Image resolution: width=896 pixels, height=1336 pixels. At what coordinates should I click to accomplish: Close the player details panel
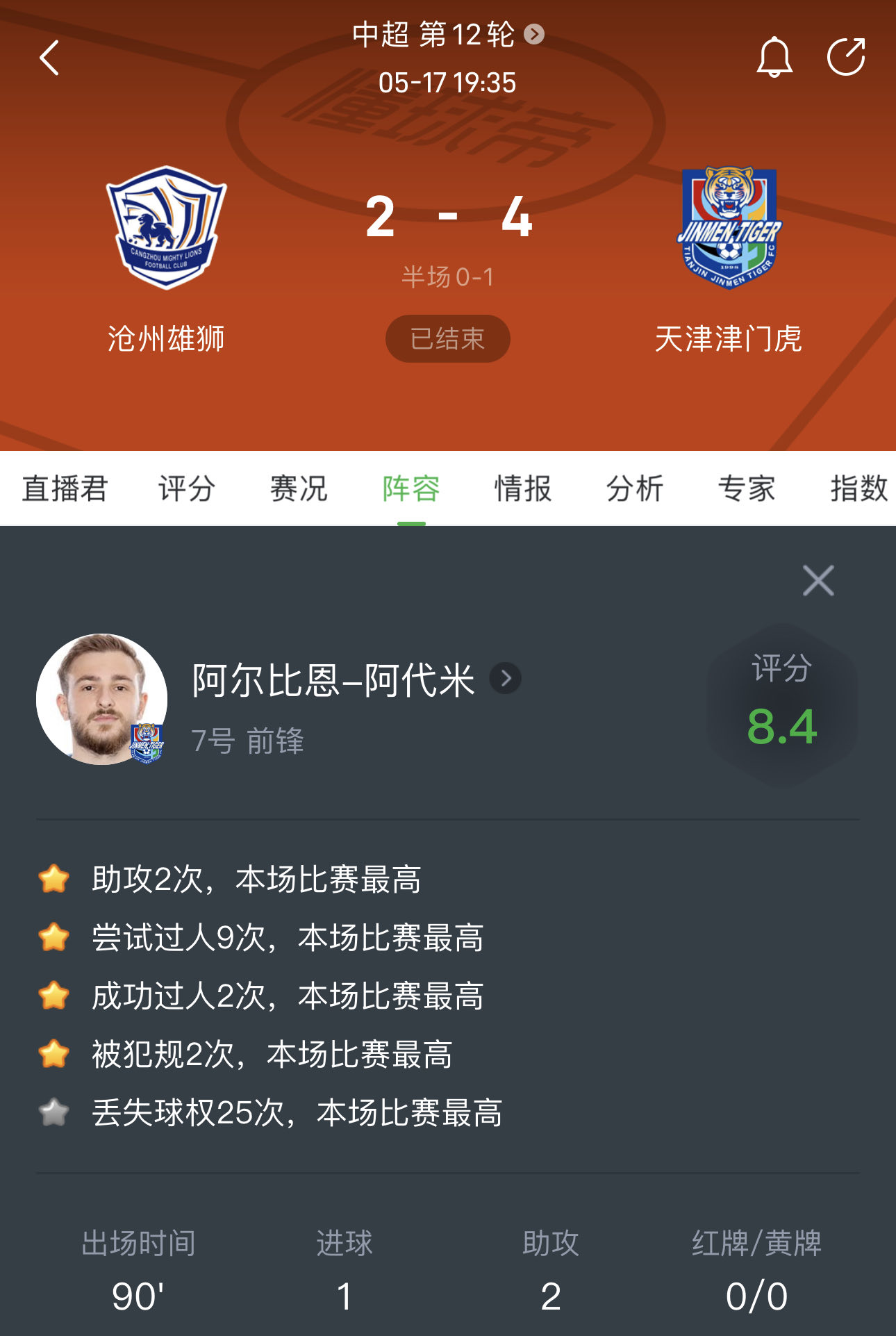coord(818,580)
